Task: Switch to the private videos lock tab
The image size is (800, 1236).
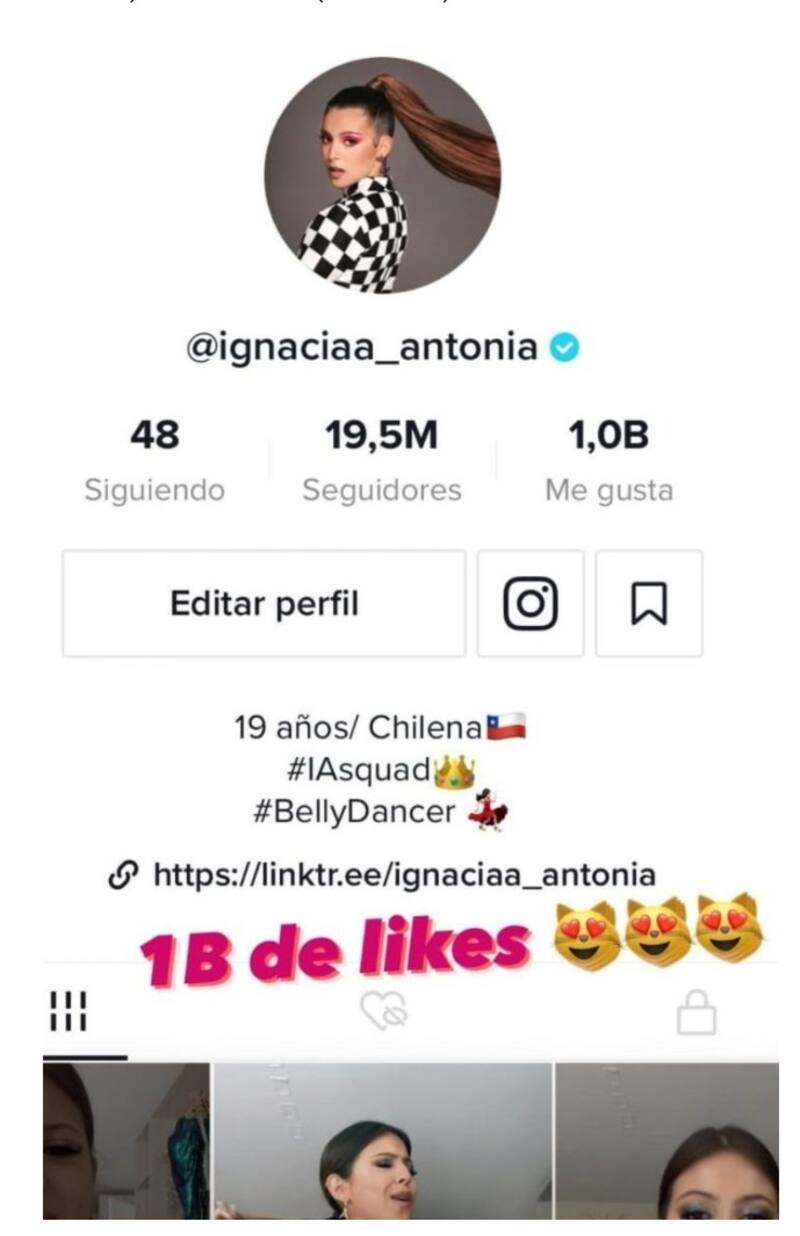Action: (696, 1013)
